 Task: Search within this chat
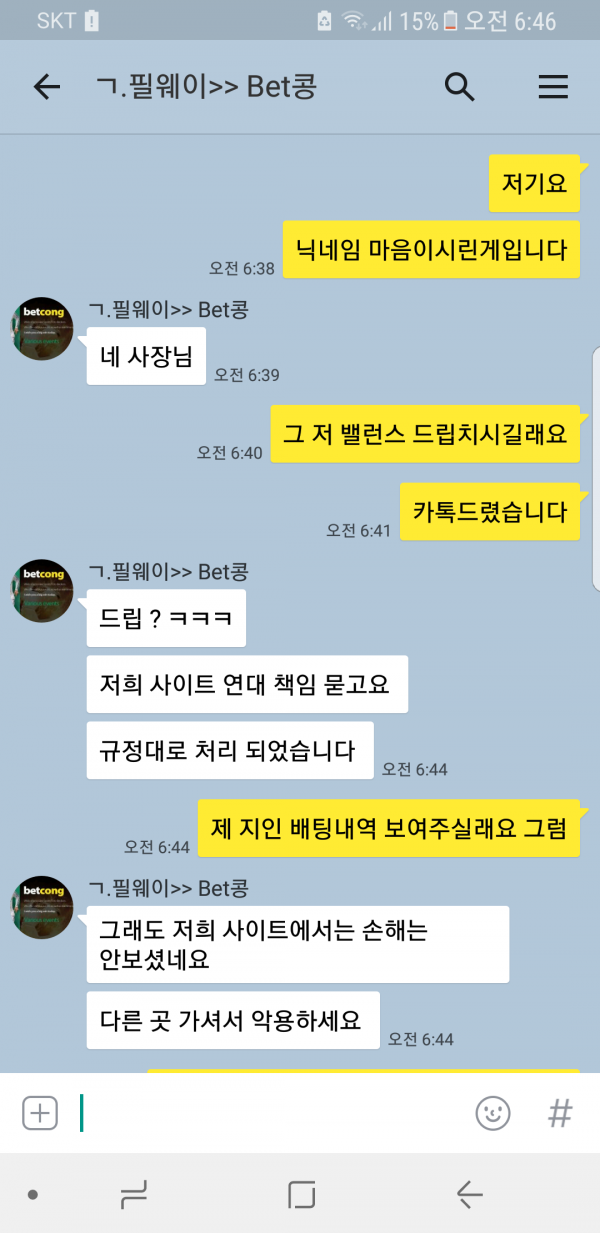(459, 87)
